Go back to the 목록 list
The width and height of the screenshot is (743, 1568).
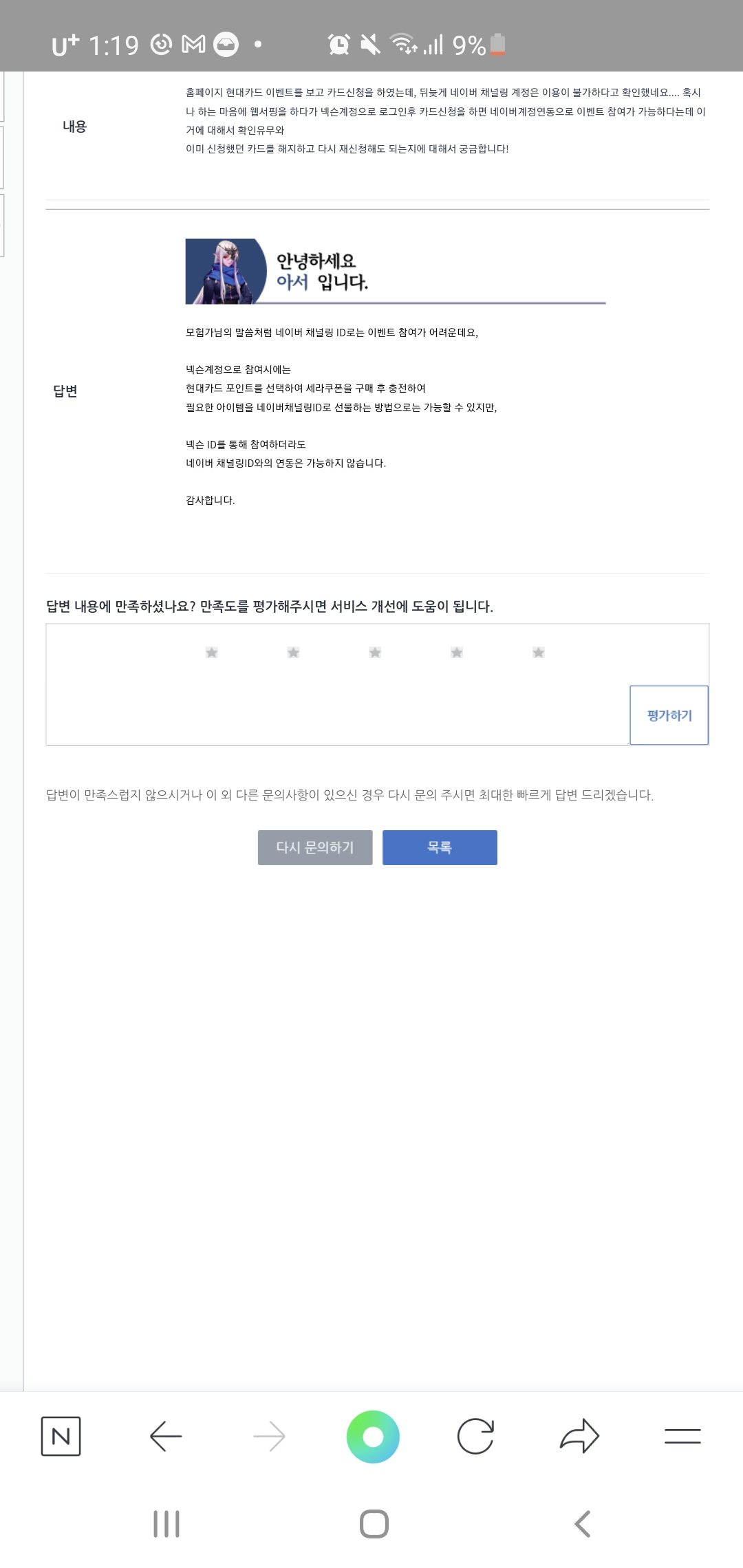(x=440, y=847)
